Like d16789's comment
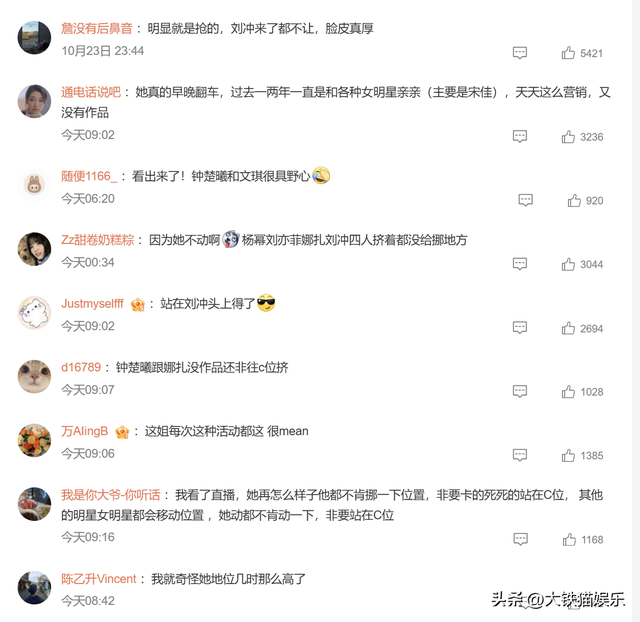The image size is (640, 622). (569, 392)
